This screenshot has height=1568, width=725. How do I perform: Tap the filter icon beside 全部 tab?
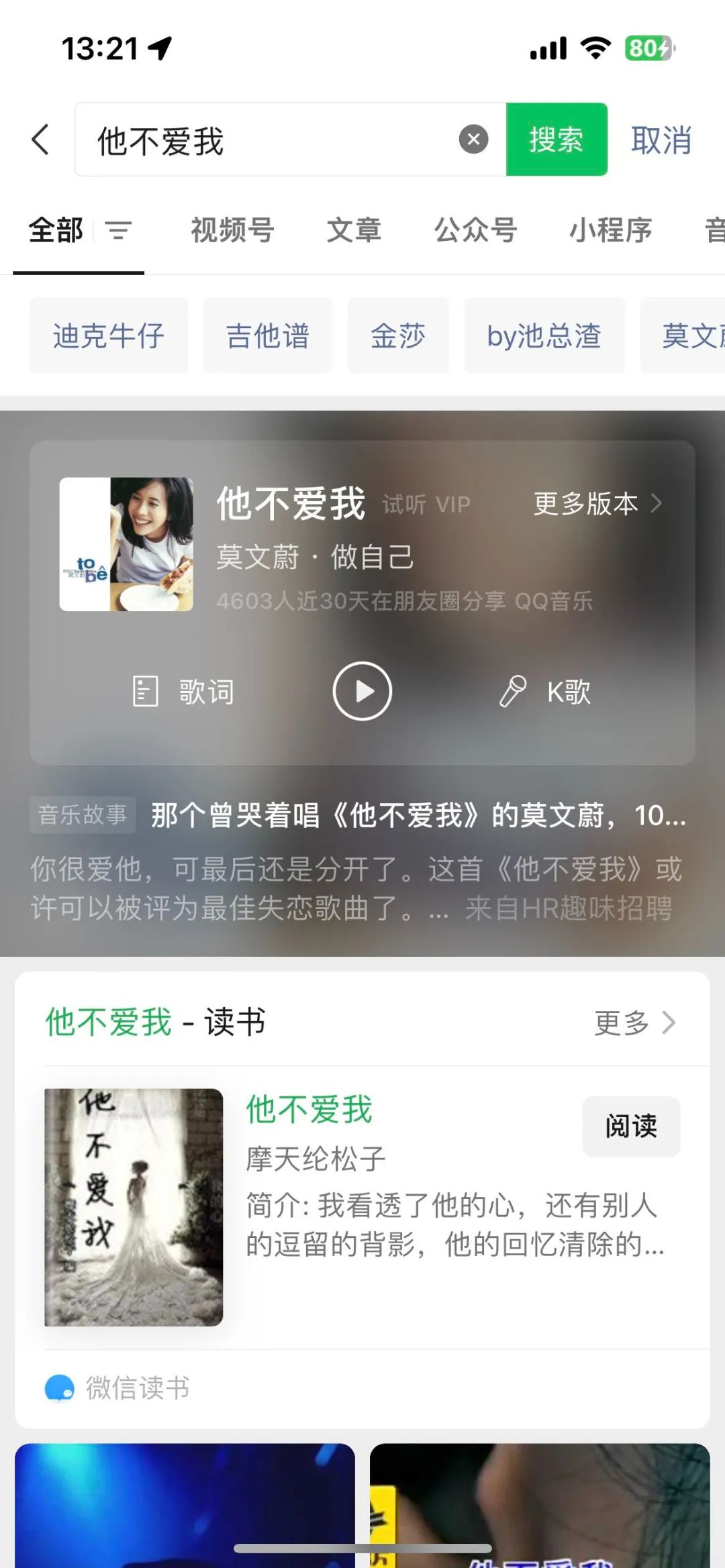tap(119, 231)
